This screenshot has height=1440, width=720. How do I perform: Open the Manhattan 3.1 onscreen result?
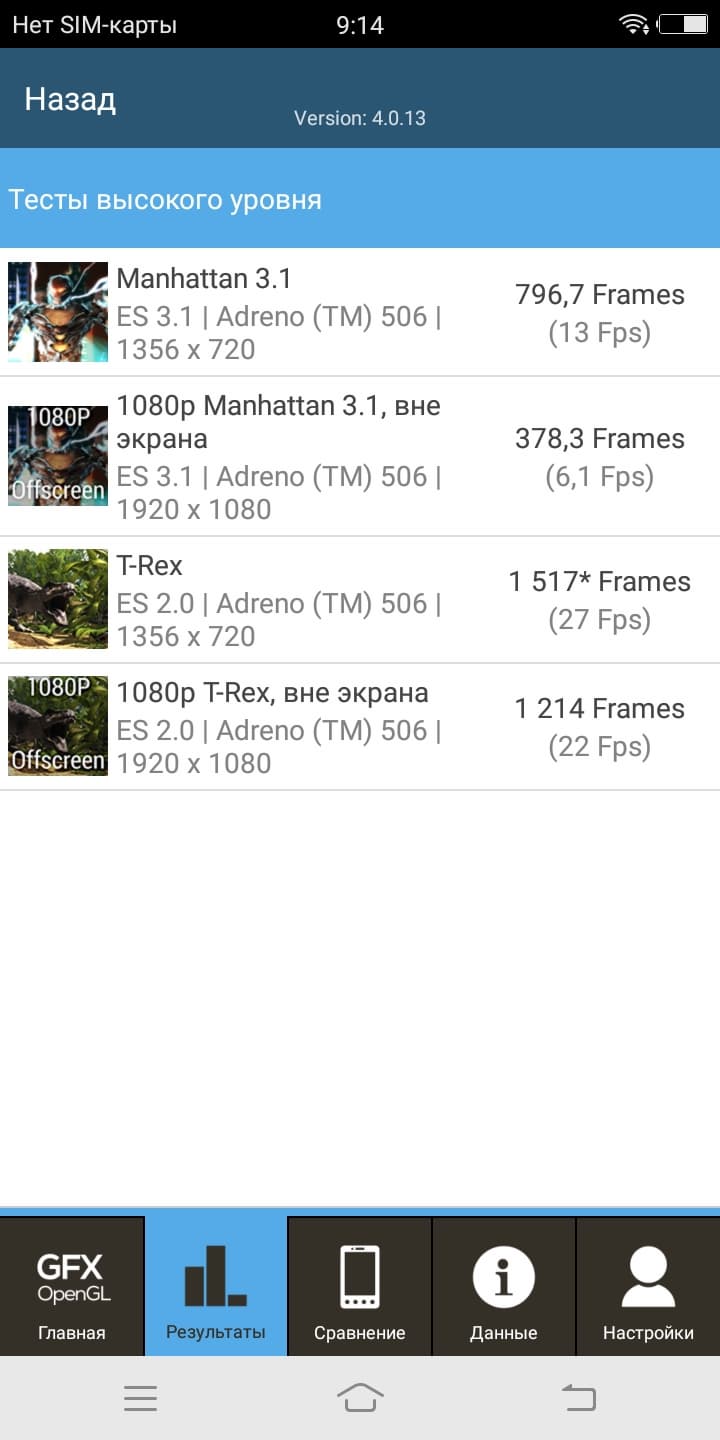click(x=360, y=313)
